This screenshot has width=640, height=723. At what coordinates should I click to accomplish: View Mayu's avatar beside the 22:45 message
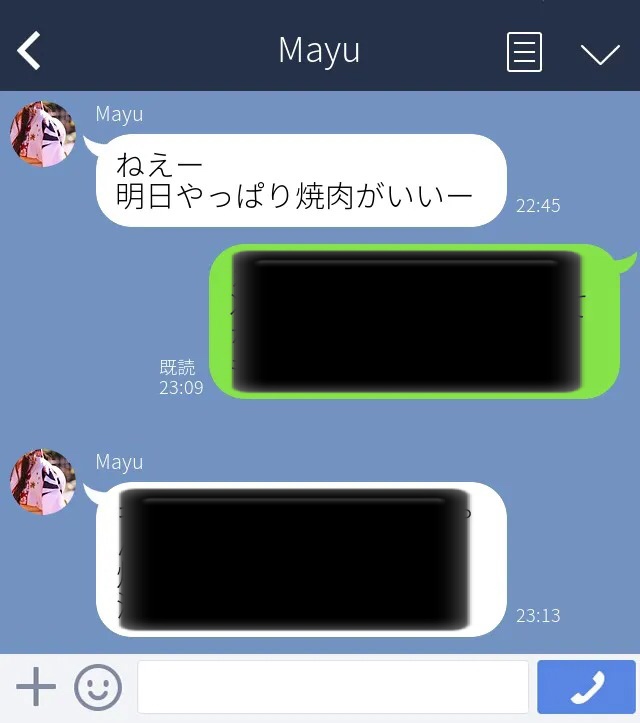[43, 134]
